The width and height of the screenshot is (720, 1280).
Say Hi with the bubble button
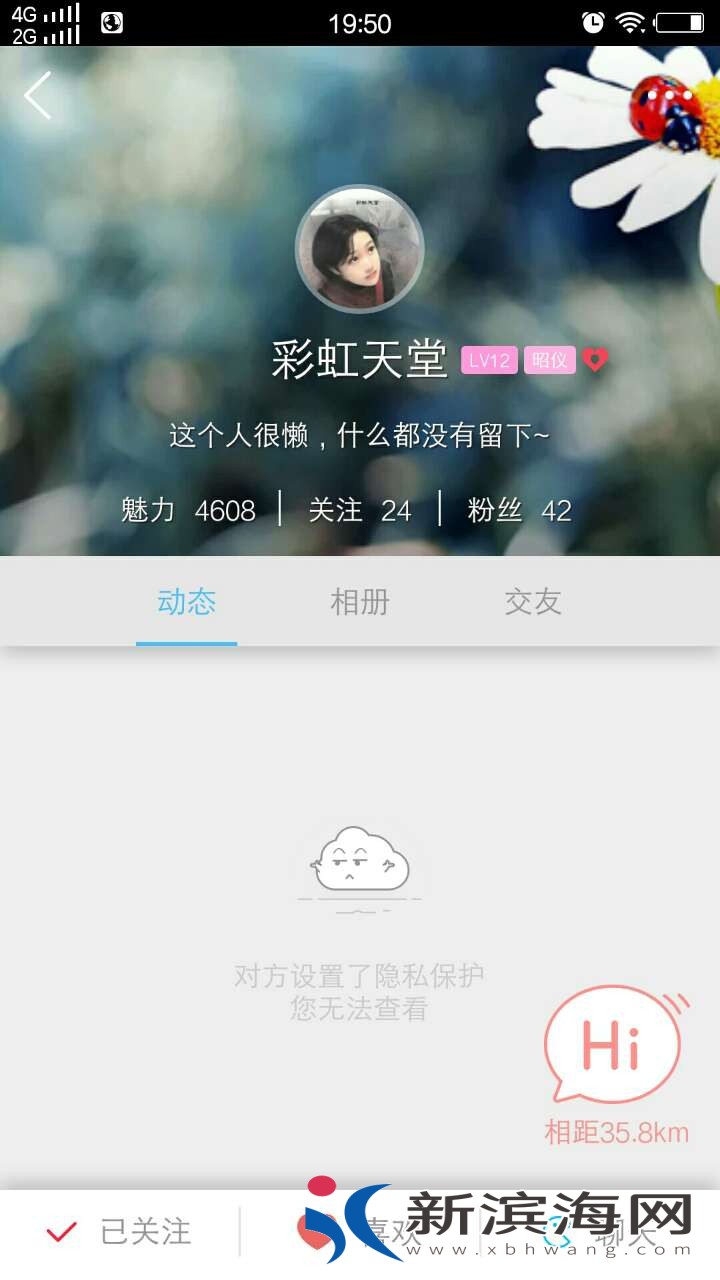(612, 1046)
